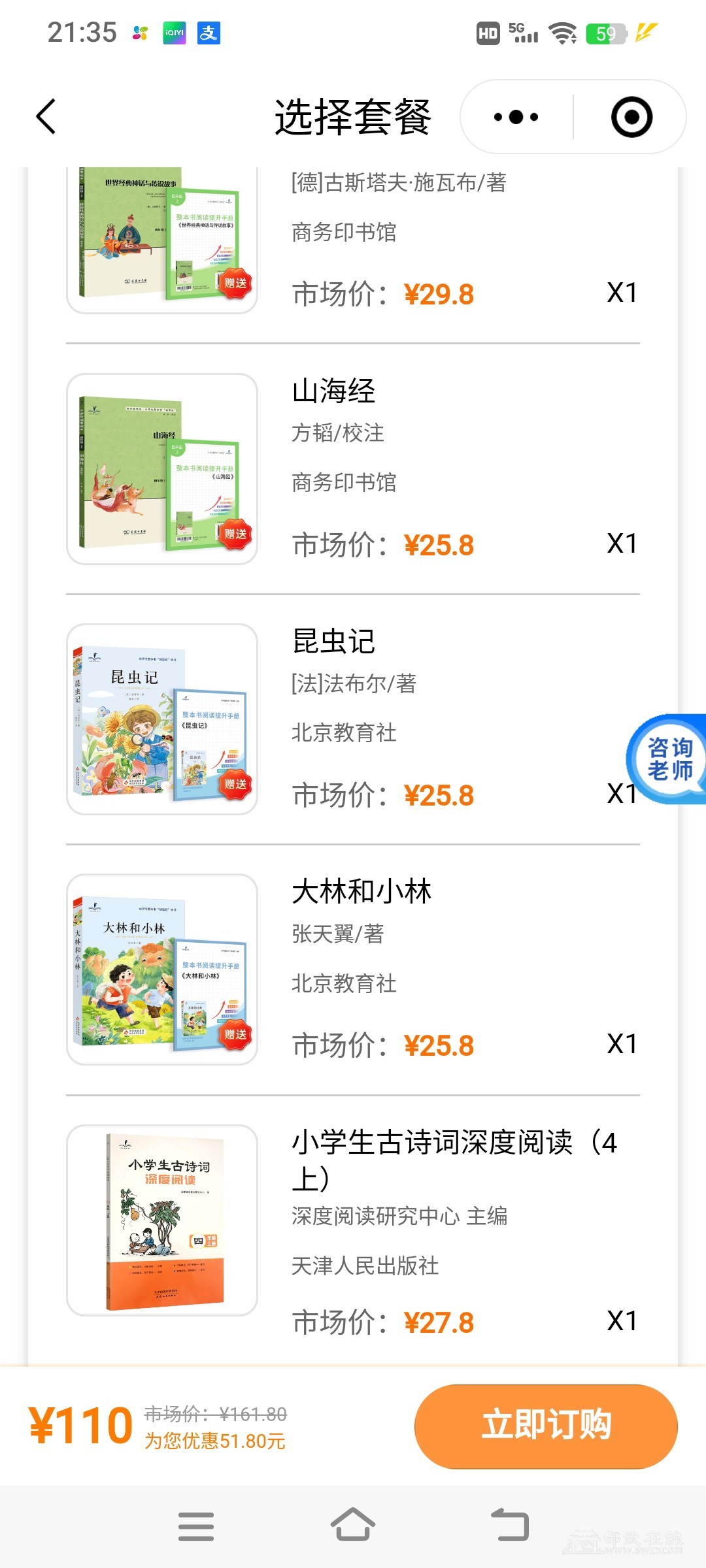Close the mini-program with the circle button
The image size is (706, 1568).
631,117
